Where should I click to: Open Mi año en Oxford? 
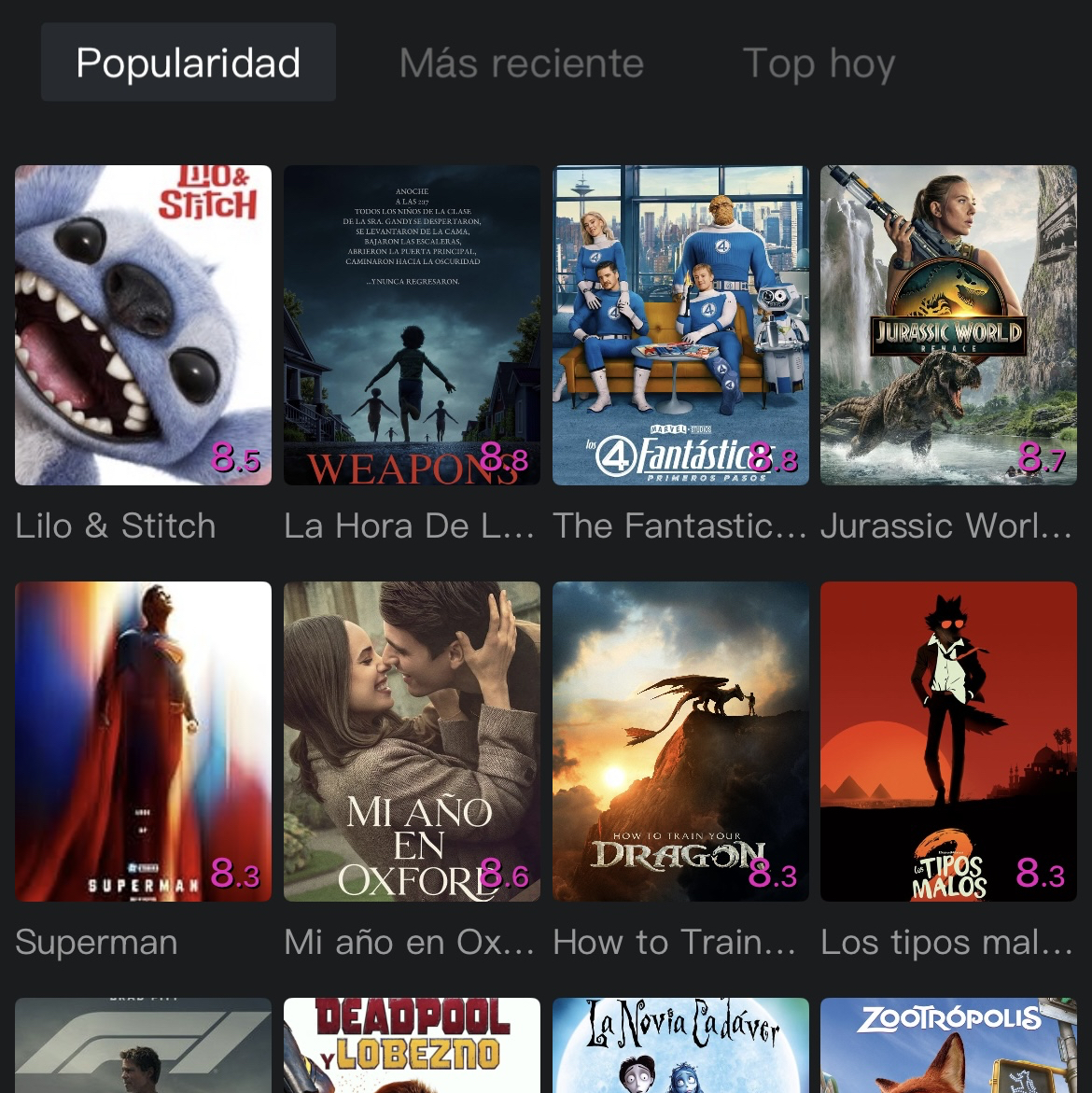(x=412, y=741)
